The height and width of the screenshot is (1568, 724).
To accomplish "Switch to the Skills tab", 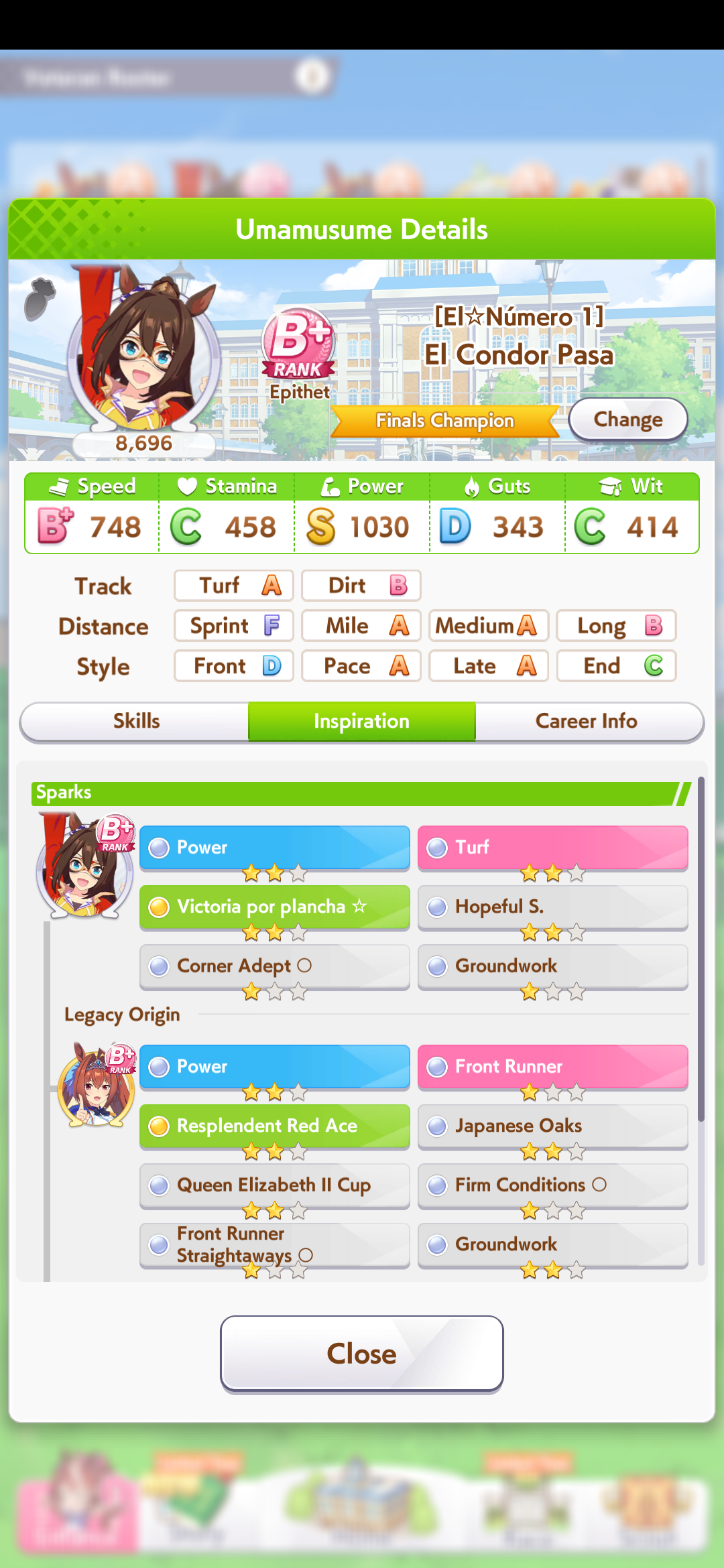I will coord(136,721).
